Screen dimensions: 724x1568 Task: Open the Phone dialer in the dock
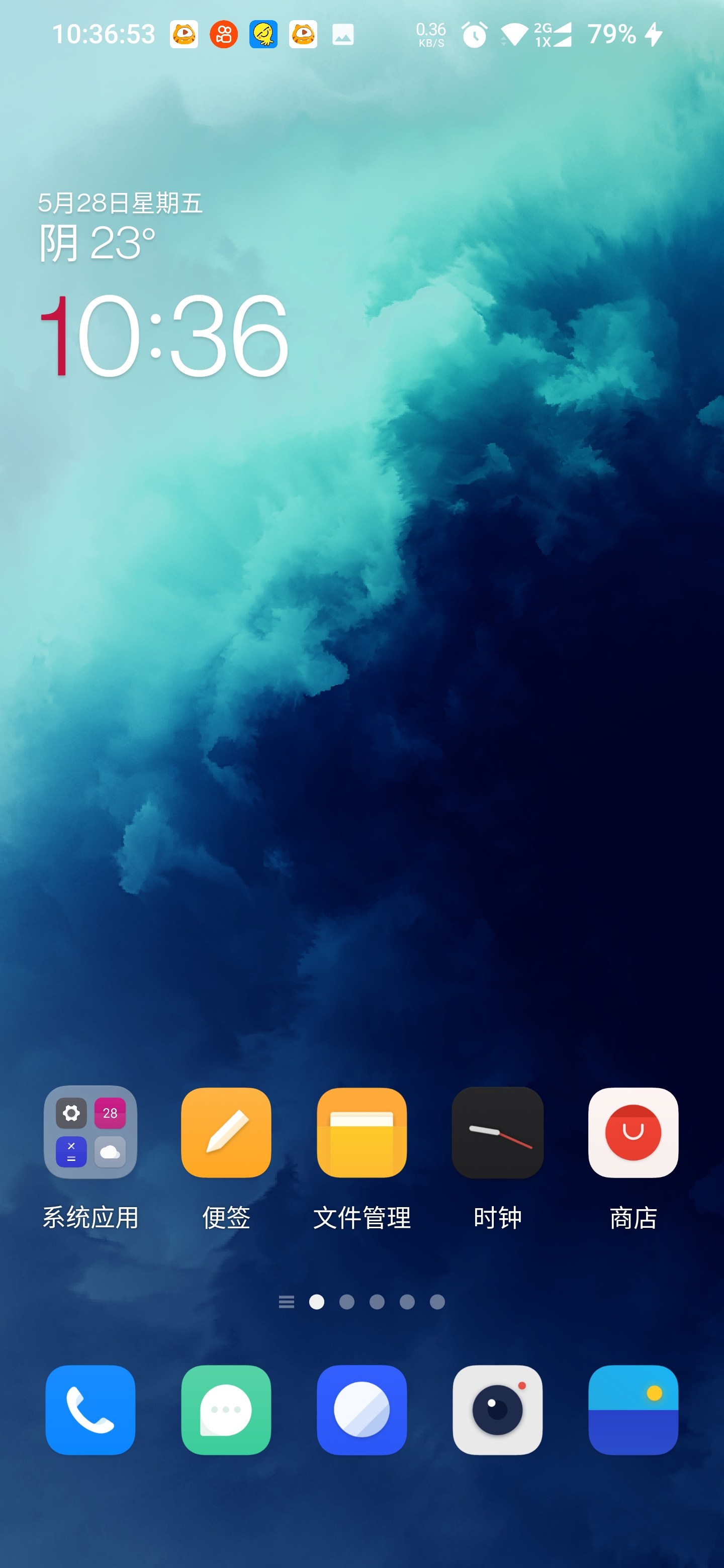90,1410
